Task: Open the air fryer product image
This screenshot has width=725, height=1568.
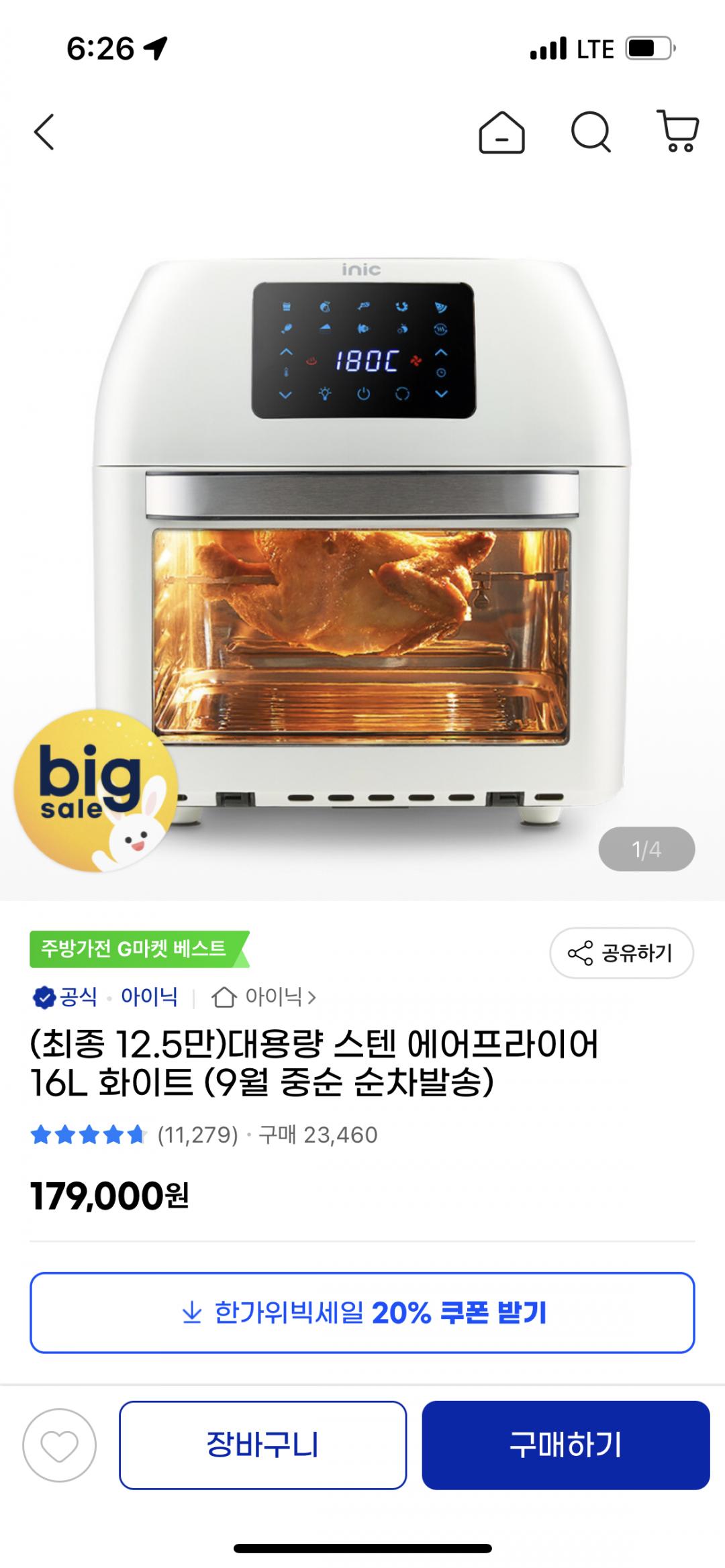Action: pyautogui.click(x=362, y=537)
